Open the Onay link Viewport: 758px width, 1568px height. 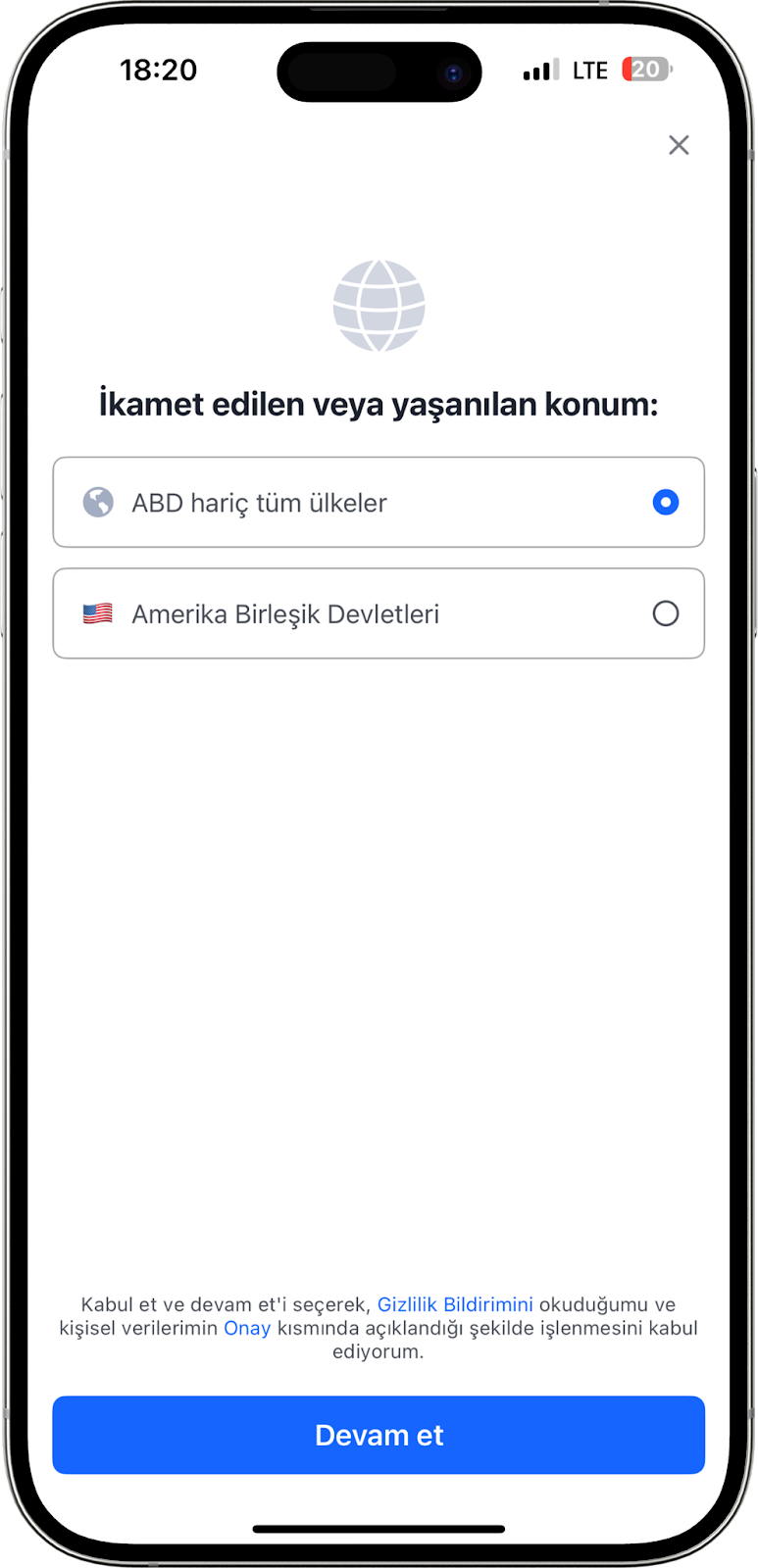[x=247, y=1328]
